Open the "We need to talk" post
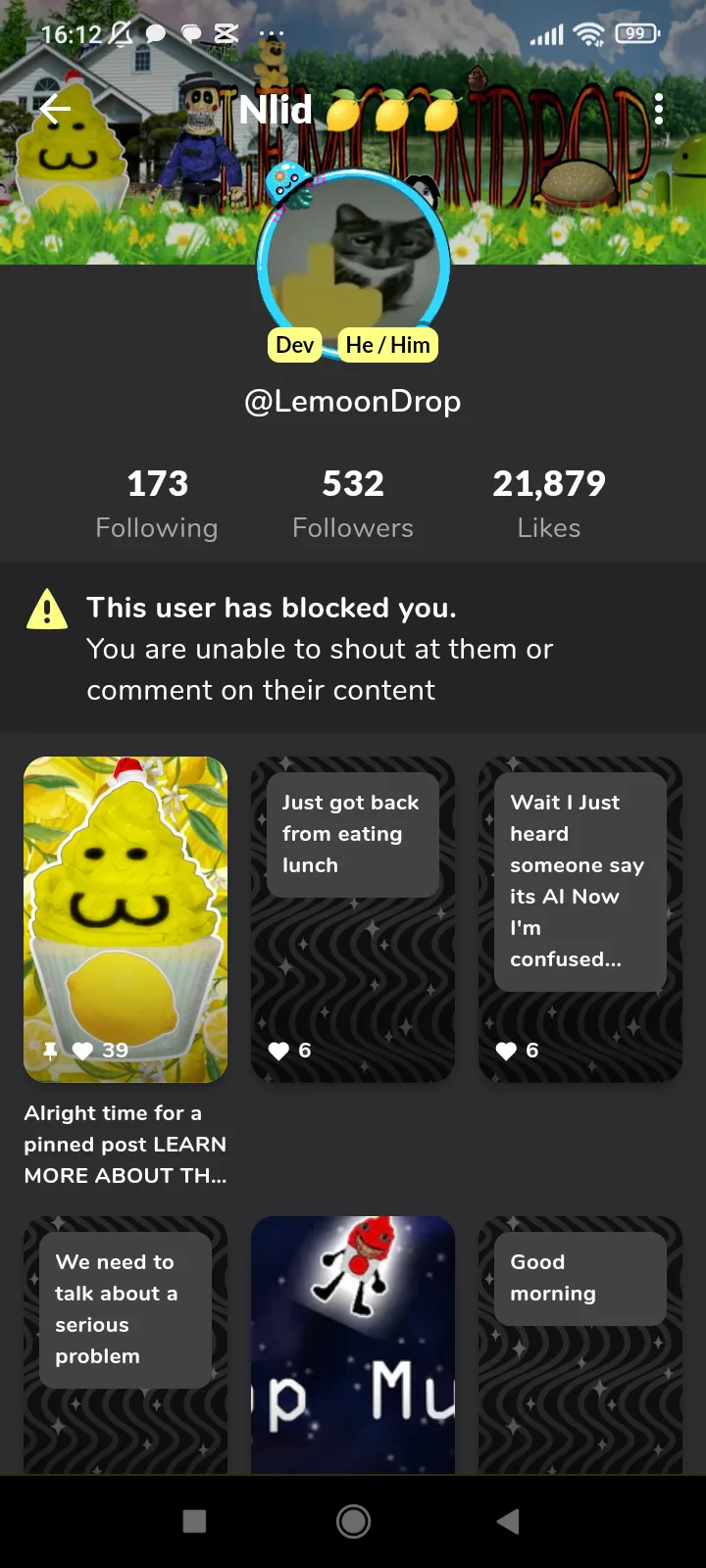Image resolution: width=706 pixels, height=1568 pixels. click(126, 1345)
